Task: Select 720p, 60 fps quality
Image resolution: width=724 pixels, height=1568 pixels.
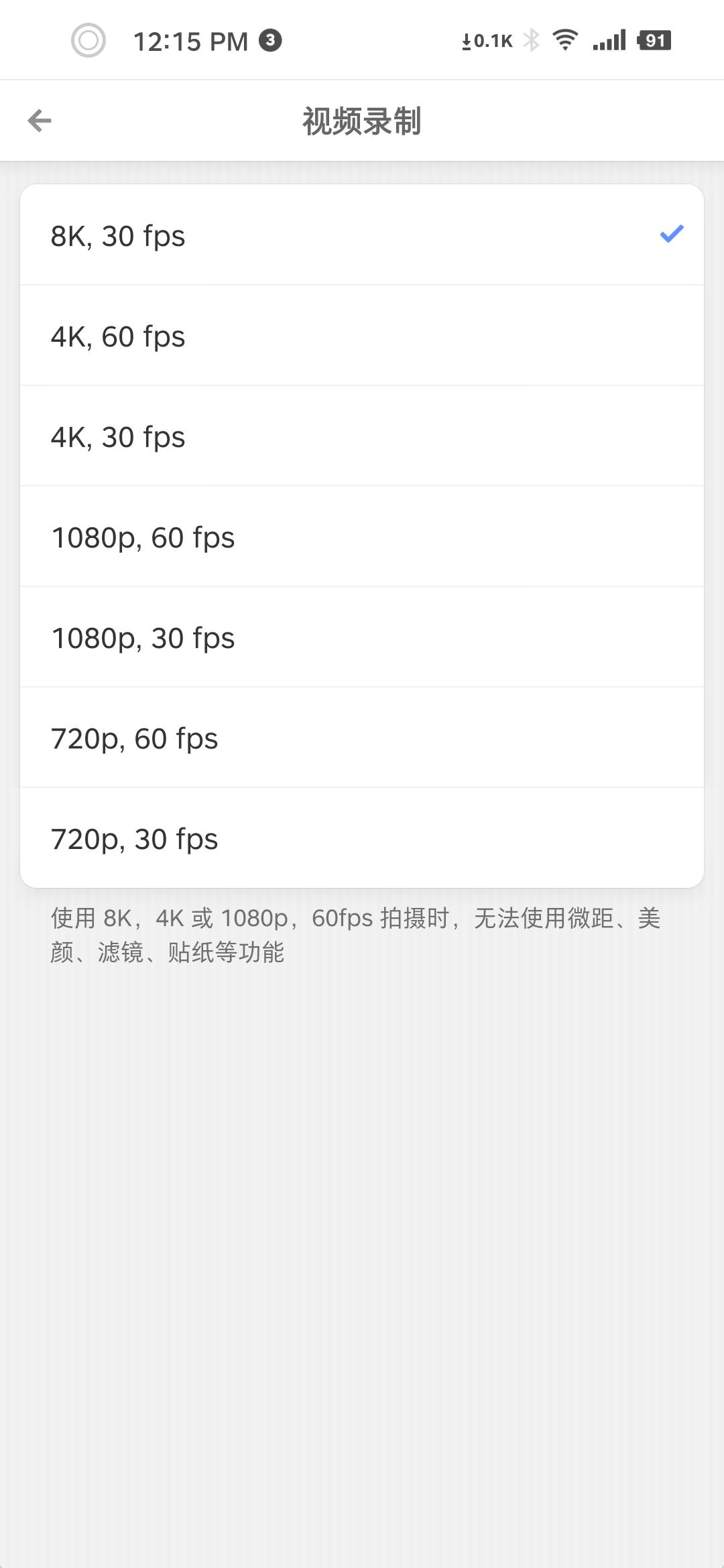Action: [x=362, y=738]
